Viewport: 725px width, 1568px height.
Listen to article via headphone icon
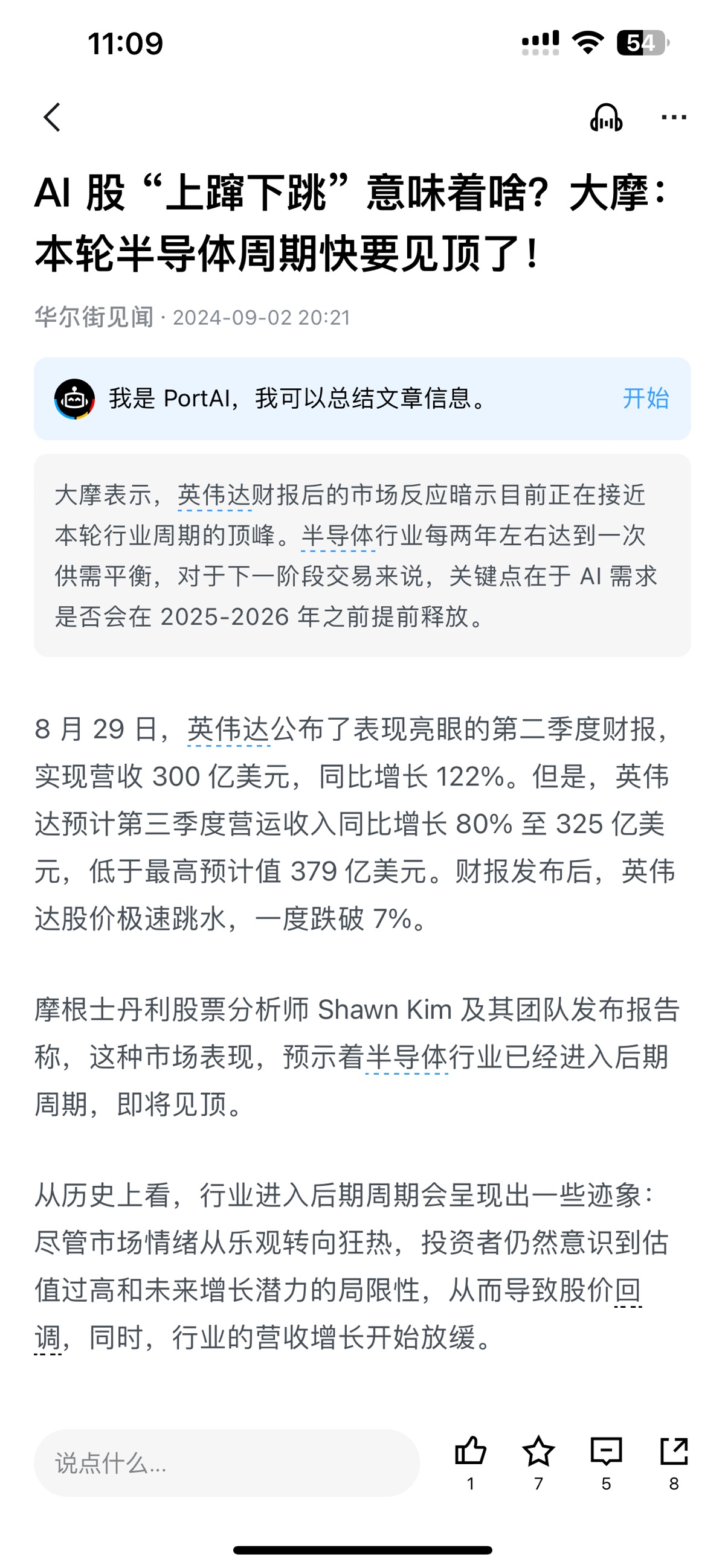605,117
